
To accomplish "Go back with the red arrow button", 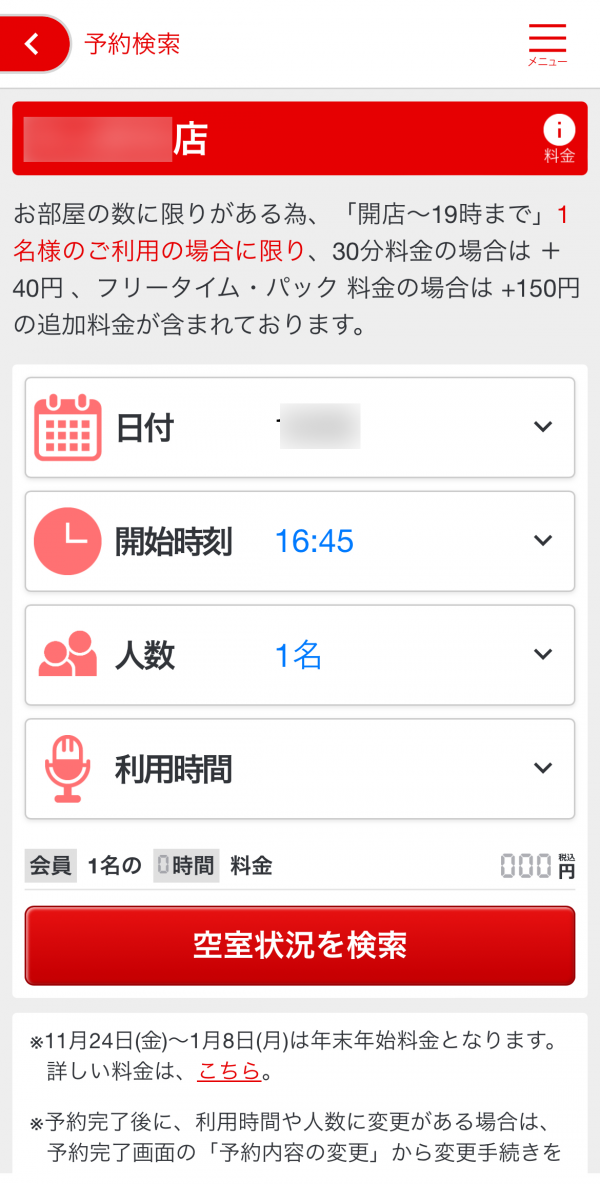I will (x=33, y=44).
